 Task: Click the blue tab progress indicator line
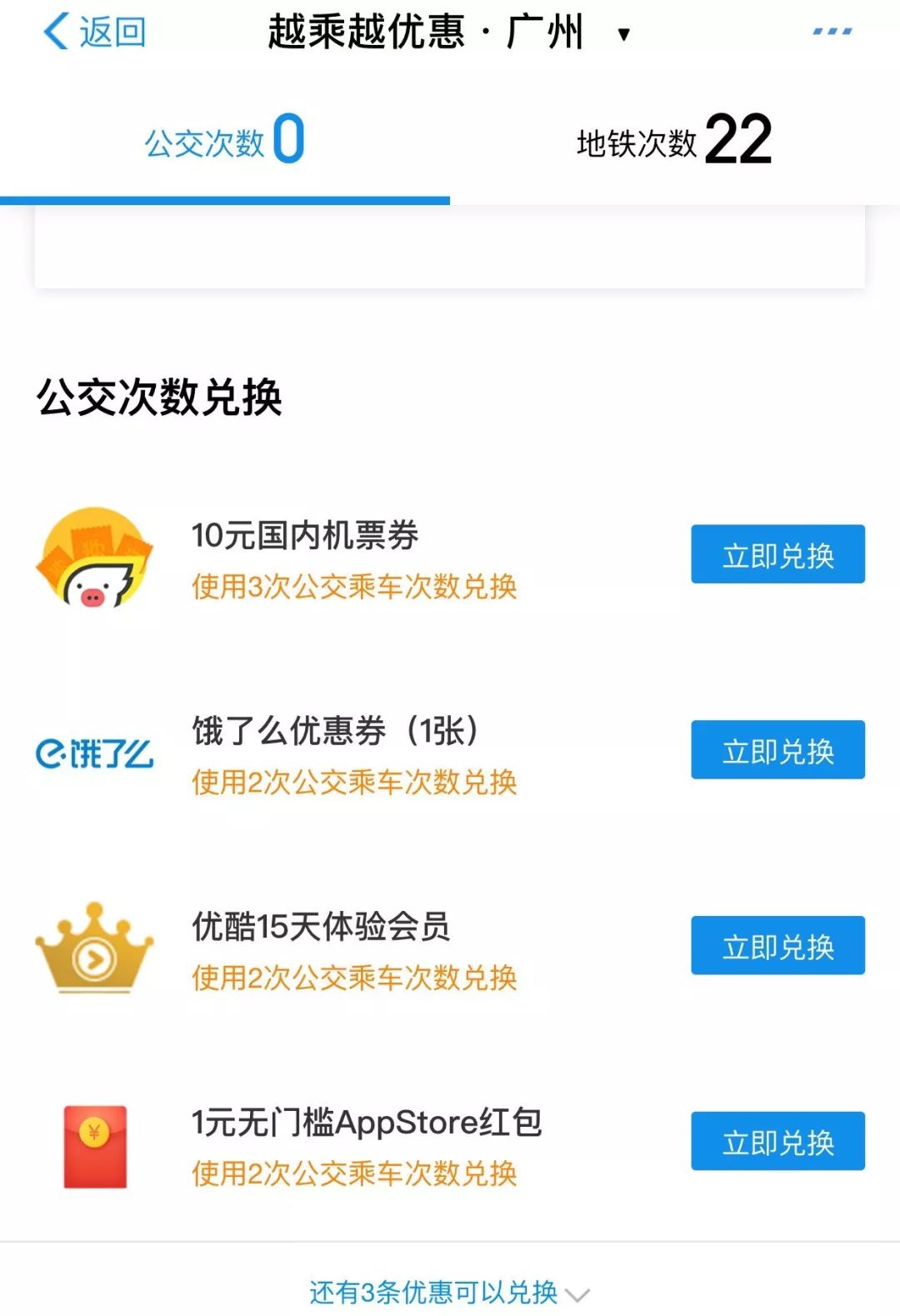[225, 198]
